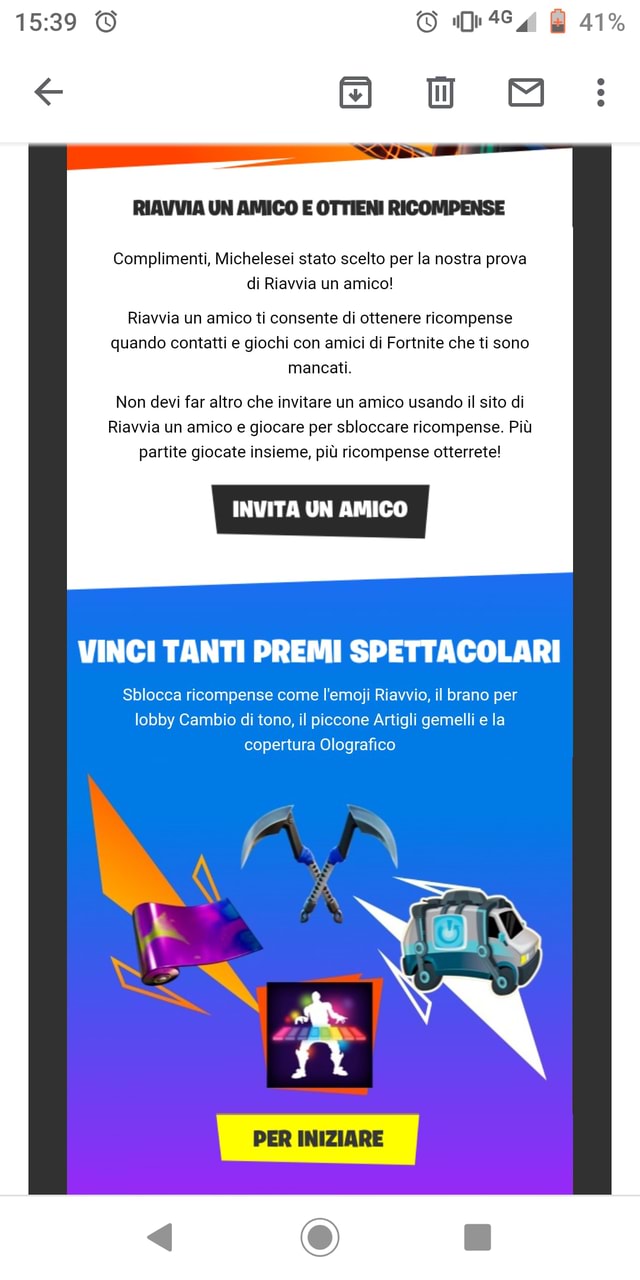
Task: Delete this email
Action: pyautogui.click(x=441, y=92)
